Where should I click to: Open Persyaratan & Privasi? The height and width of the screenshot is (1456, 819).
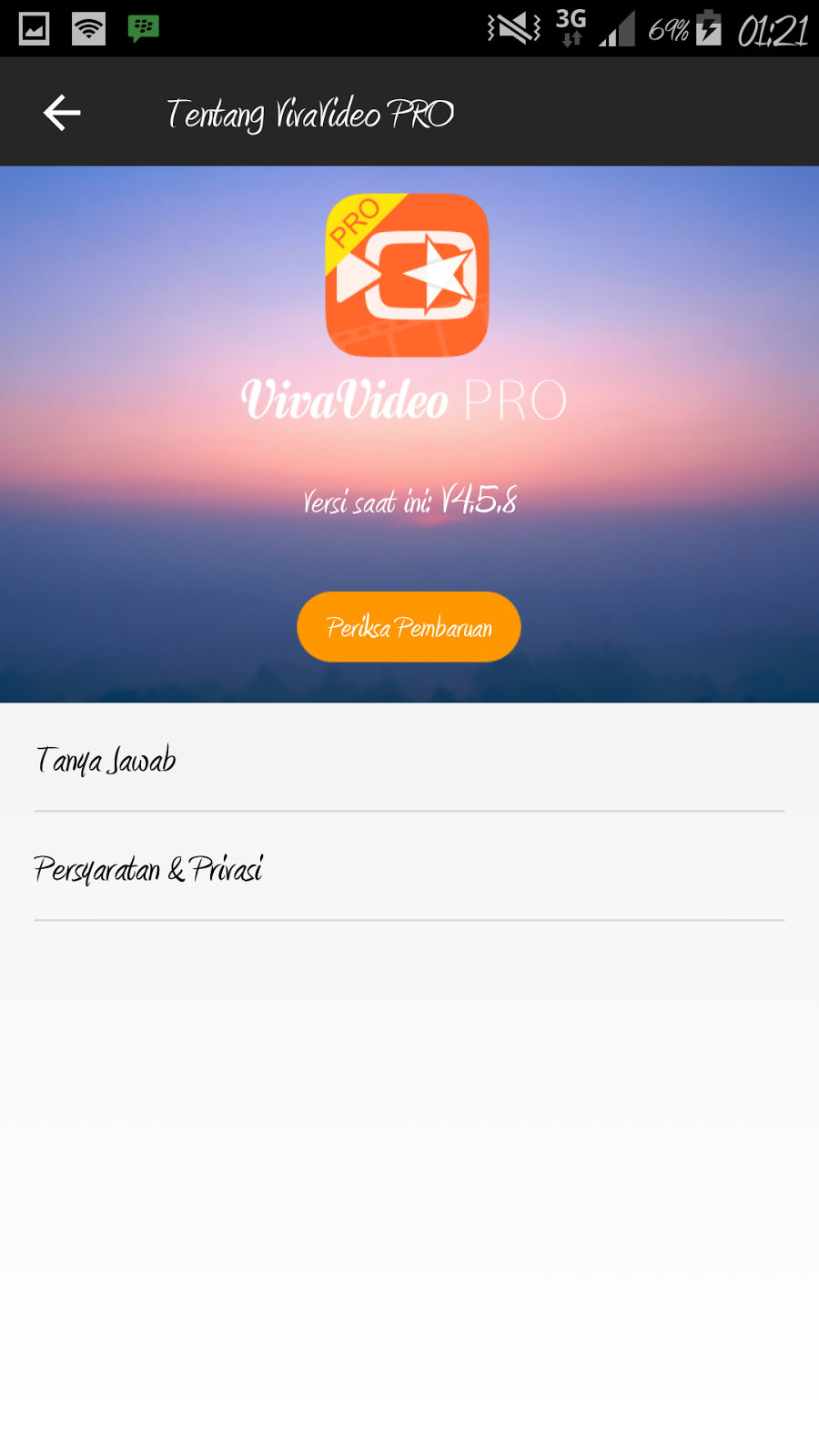coord(409,868)
